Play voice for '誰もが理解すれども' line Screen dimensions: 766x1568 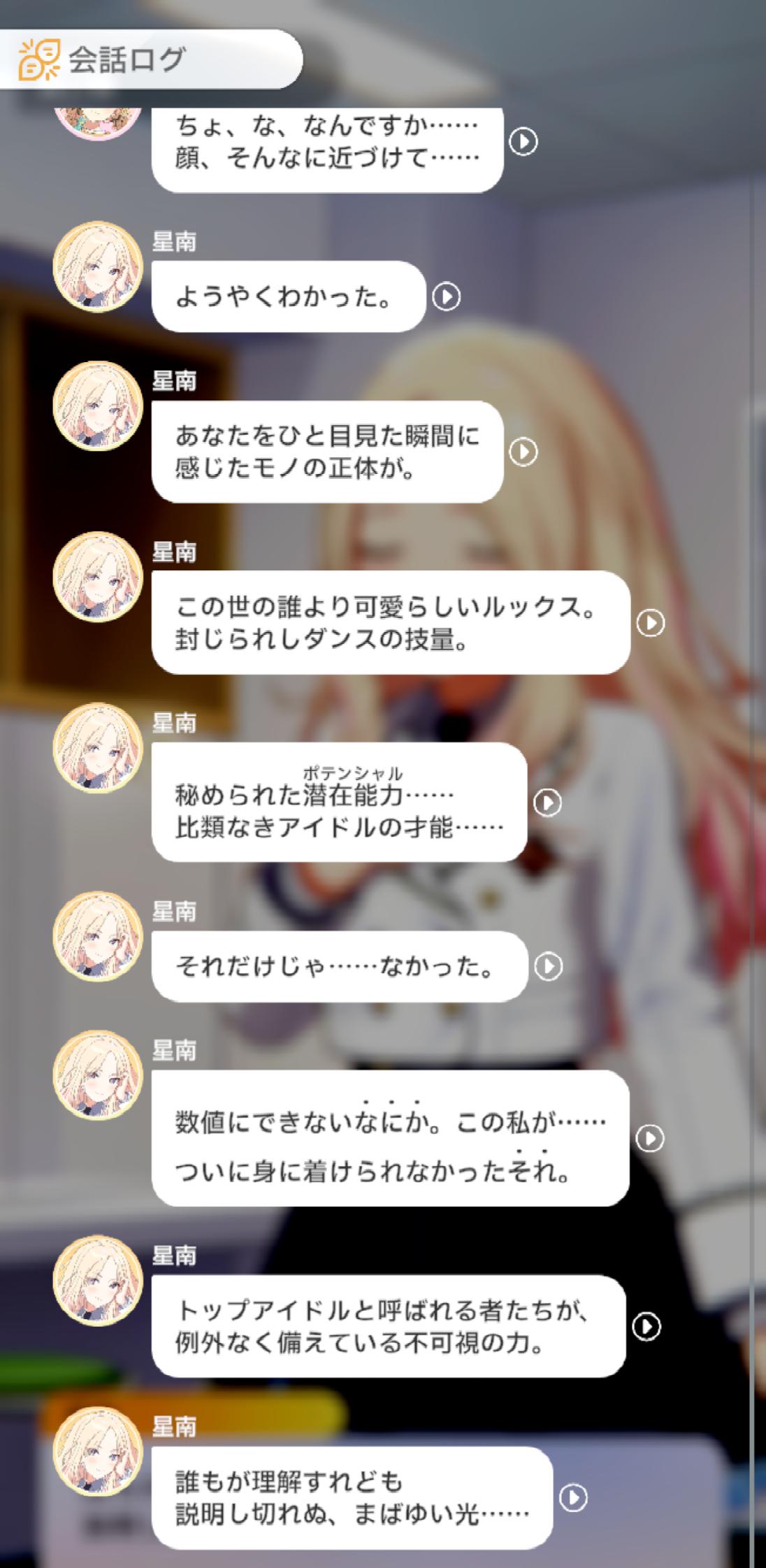tap(573, 1497)
